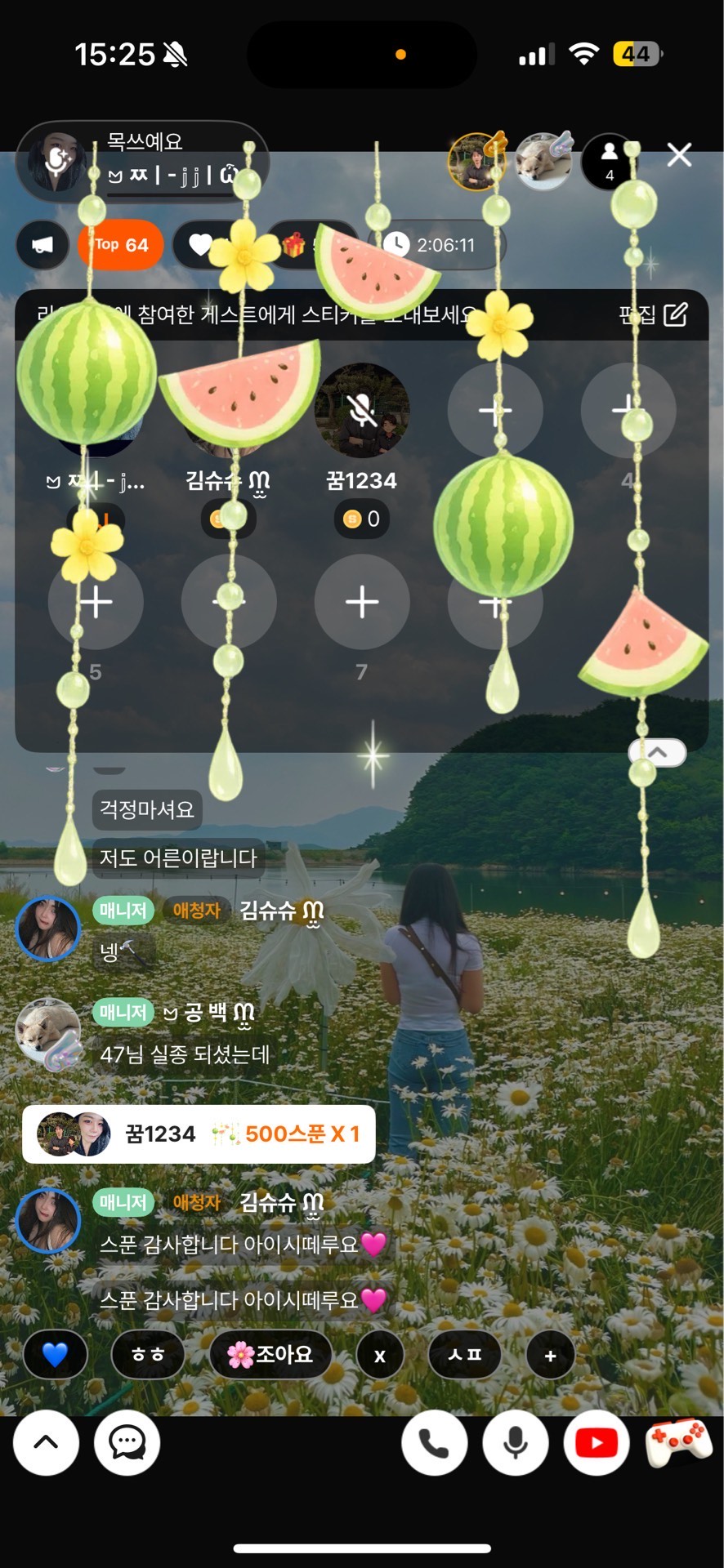Send the ㅅㅍ quick reply
This screenshot has height=1568, width=724.
[464, 1355]
